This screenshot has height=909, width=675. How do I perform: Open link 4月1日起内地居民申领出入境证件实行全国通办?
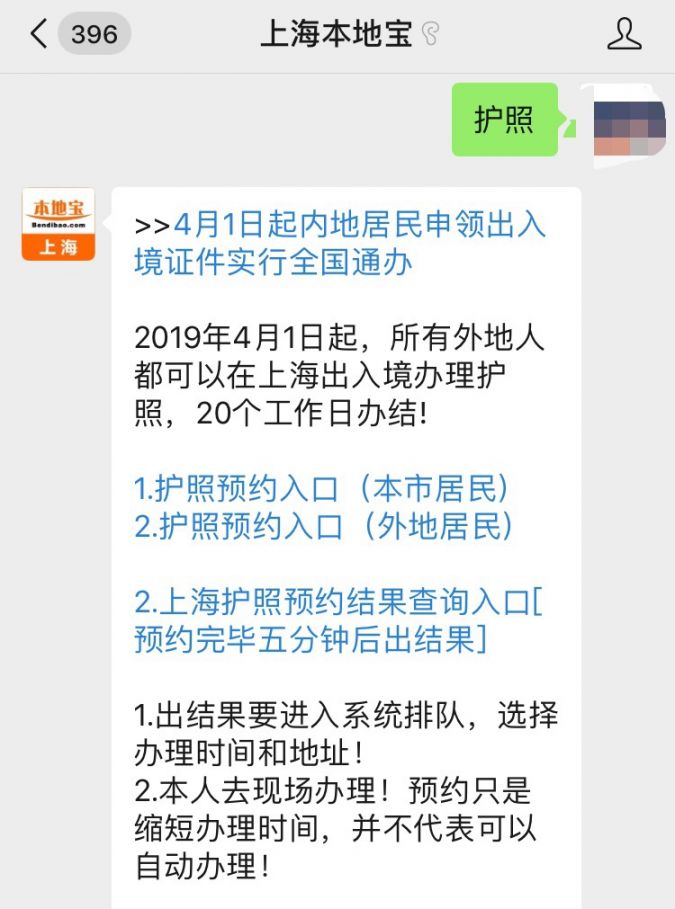point(340,243)
